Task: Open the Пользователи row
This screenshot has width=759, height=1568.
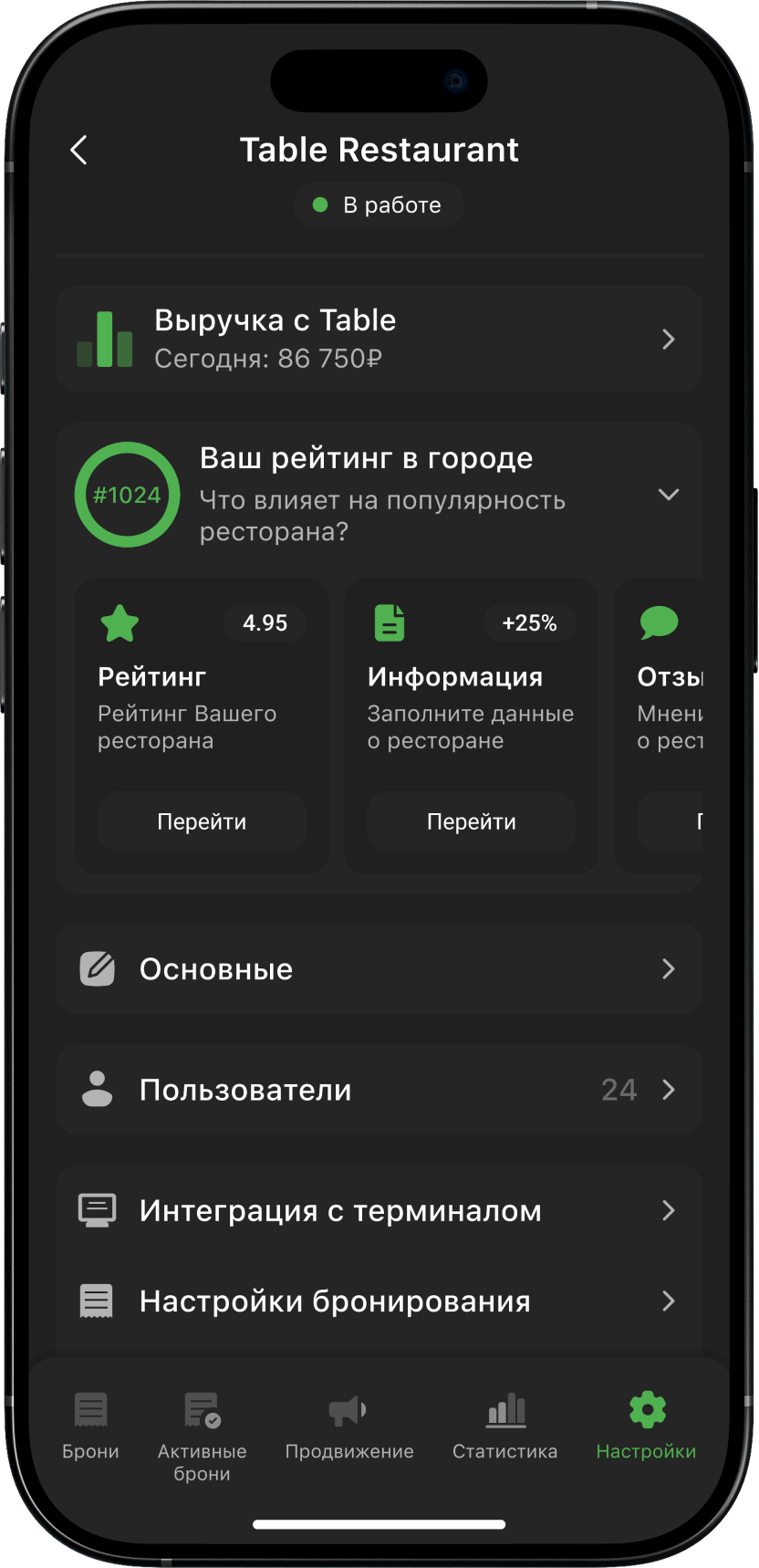Action: (x=379, y=1090)
